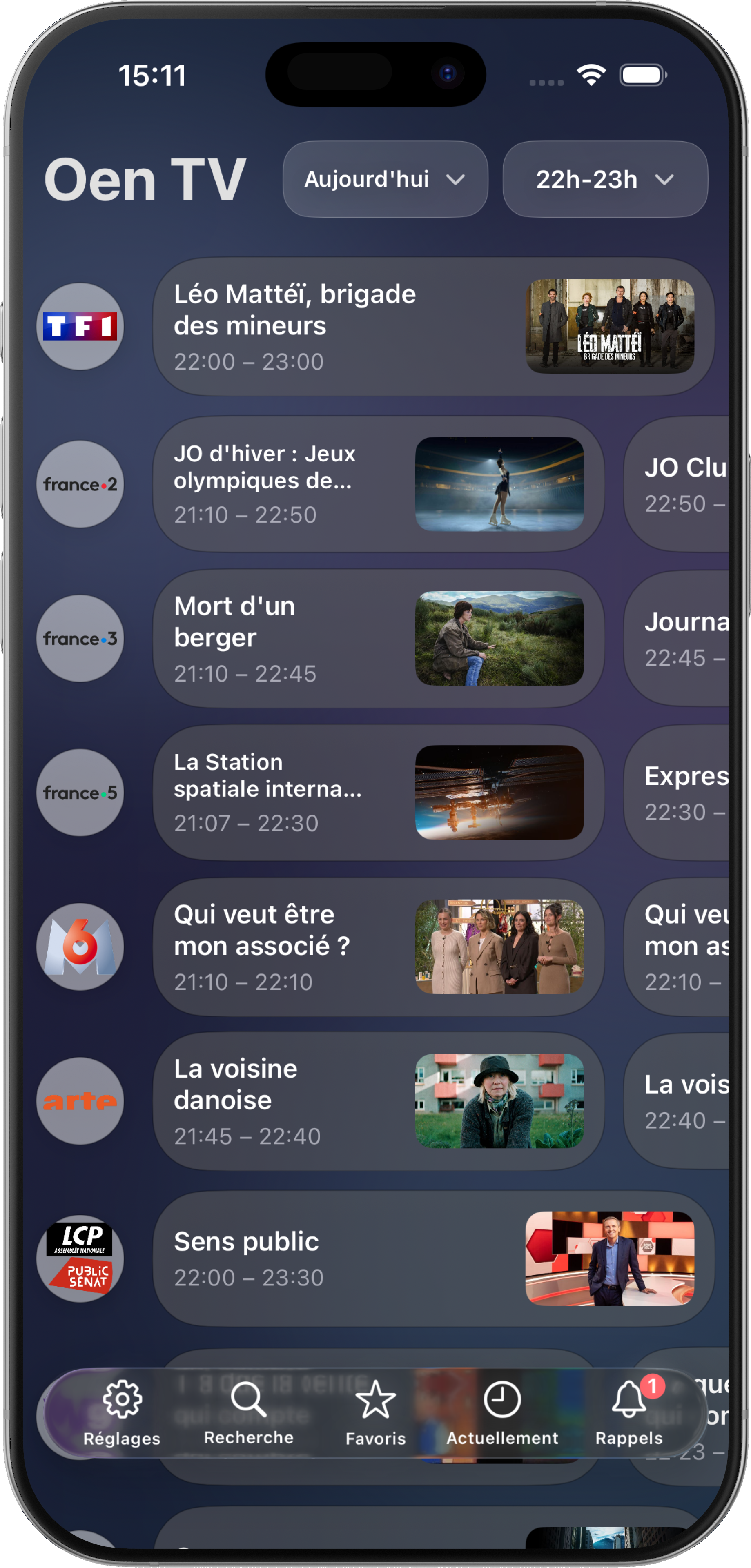The image size is (751, 1568).
Task: View JO d'hiver Jeux olympiques program
Action: [377, 485]
